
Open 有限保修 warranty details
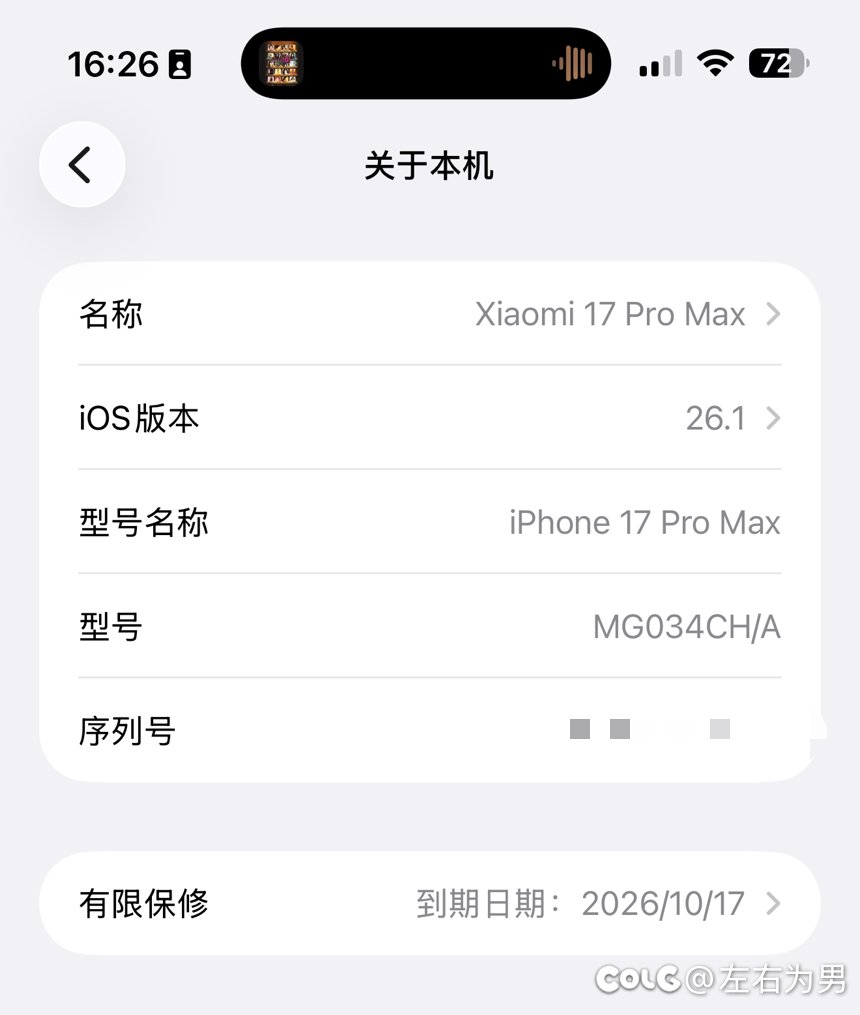coord(430,904)
